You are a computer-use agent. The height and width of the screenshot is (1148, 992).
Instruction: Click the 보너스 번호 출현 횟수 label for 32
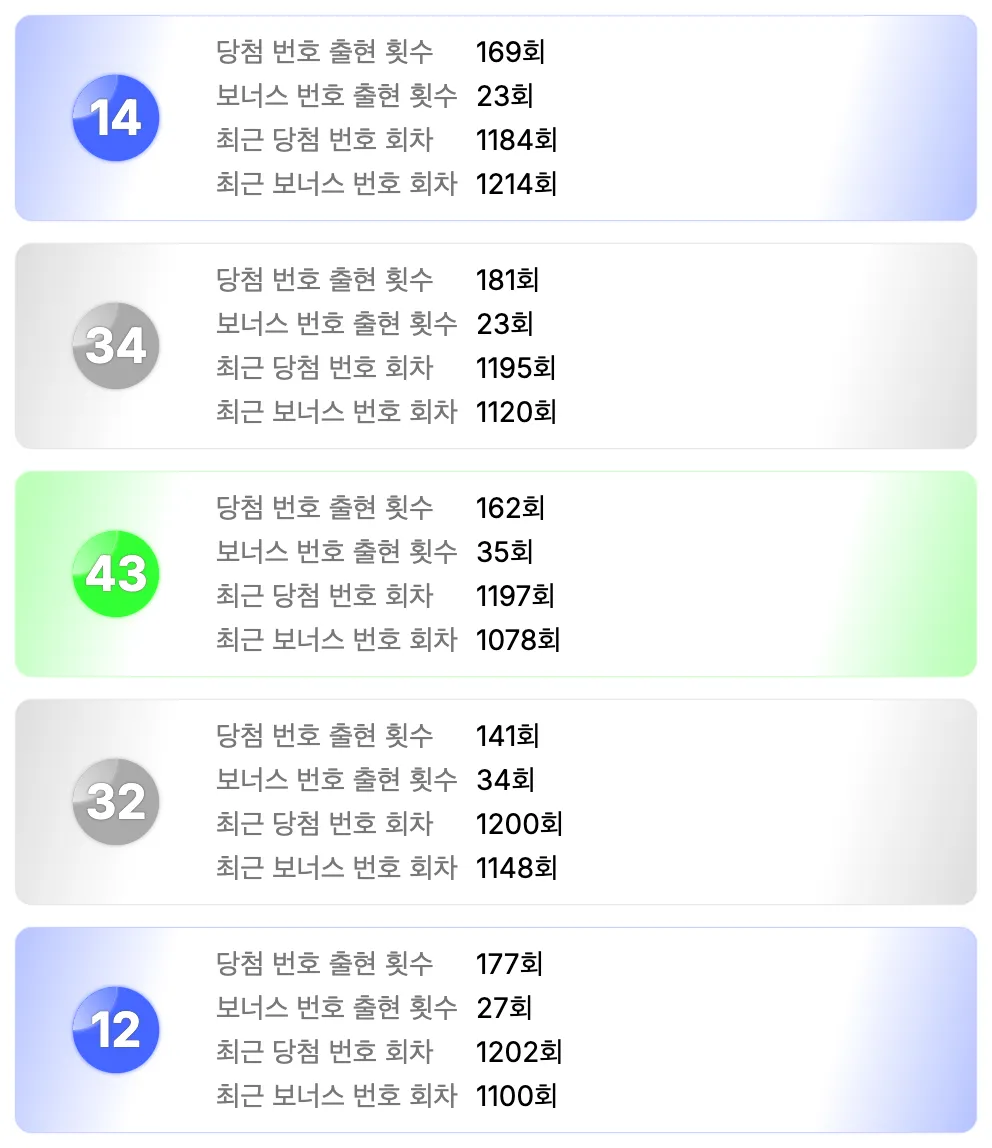click(337, 780)
